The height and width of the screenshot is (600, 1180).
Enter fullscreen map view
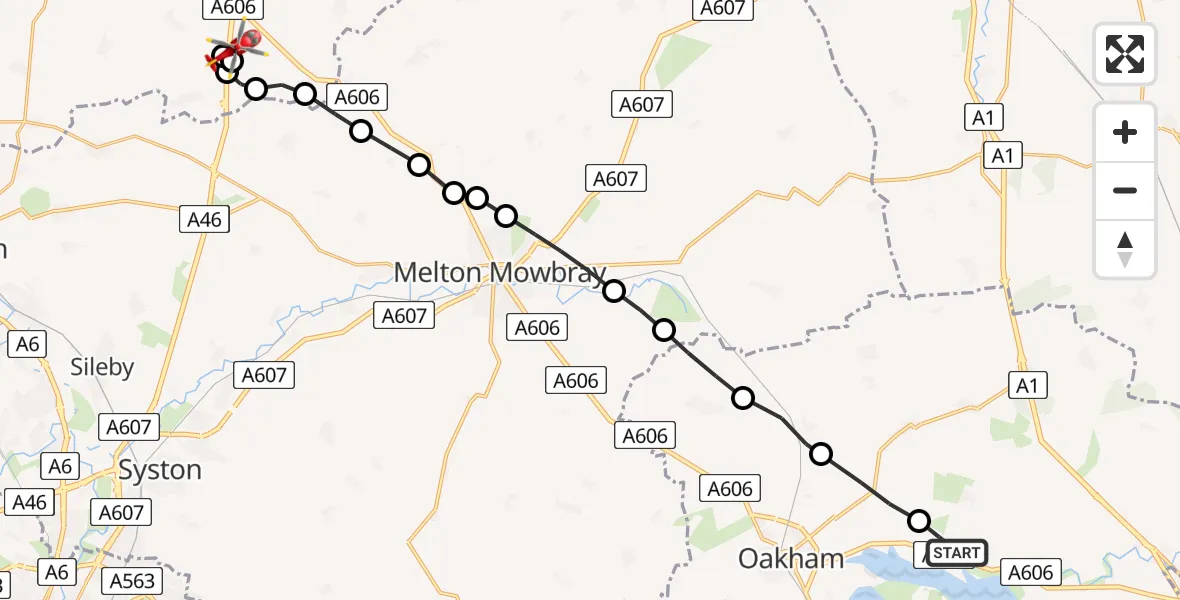[x=1125, y=54]
